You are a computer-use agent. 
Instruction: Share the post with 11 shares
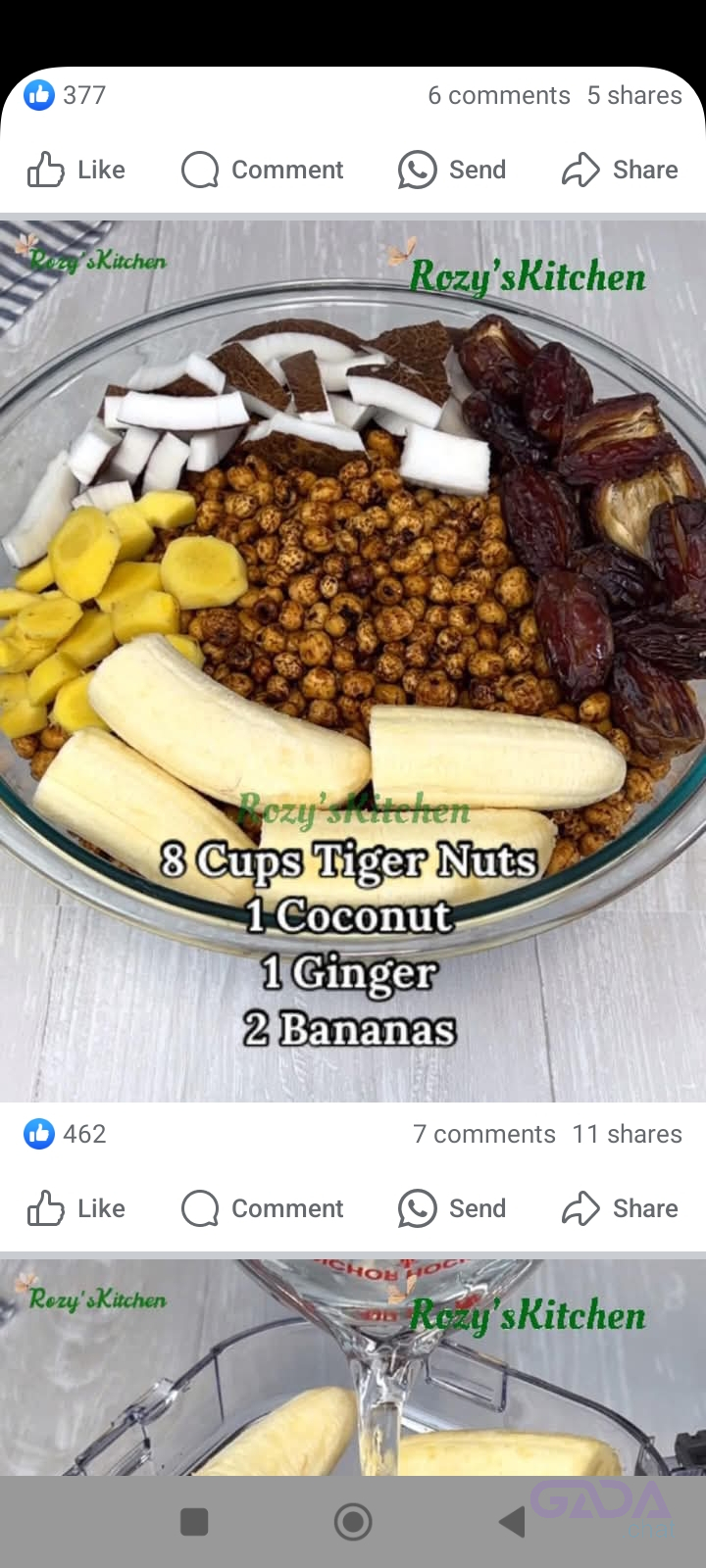click(x=620, y=1208)
